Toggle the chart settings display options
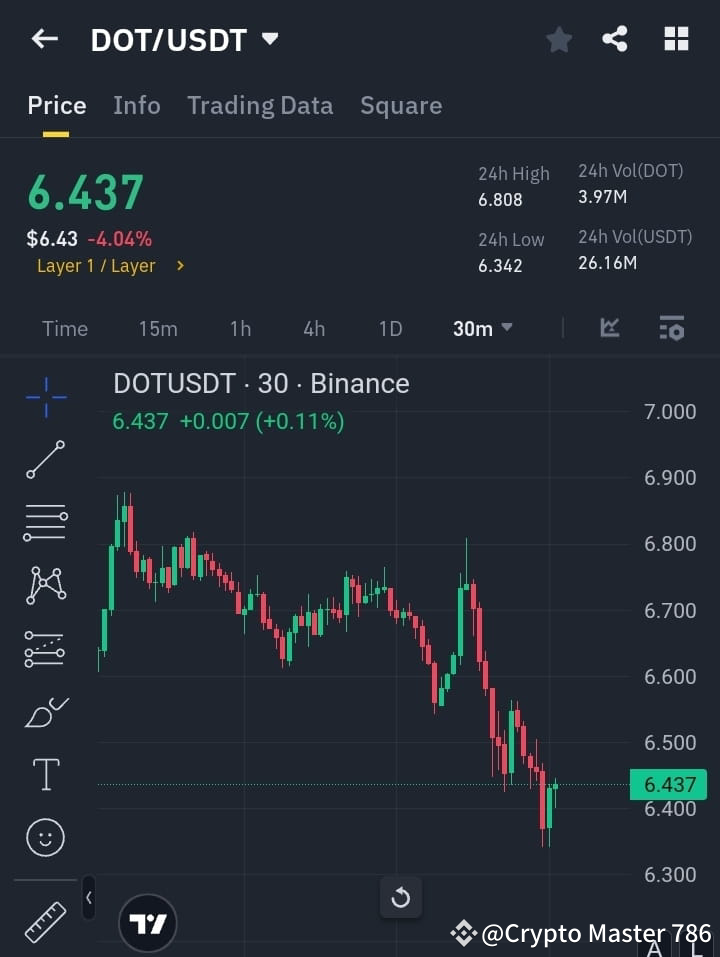 pos(671,328)
